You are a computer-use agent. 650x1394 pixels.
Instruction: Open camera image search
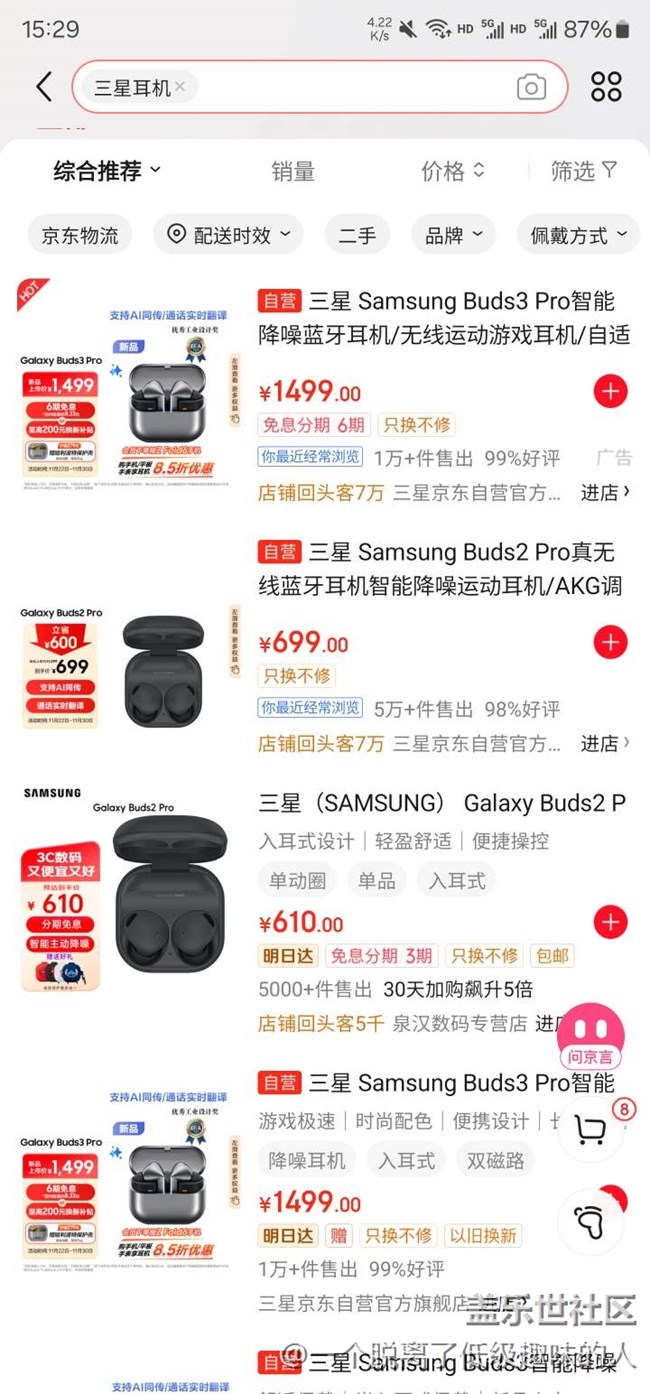click(531, 87)
